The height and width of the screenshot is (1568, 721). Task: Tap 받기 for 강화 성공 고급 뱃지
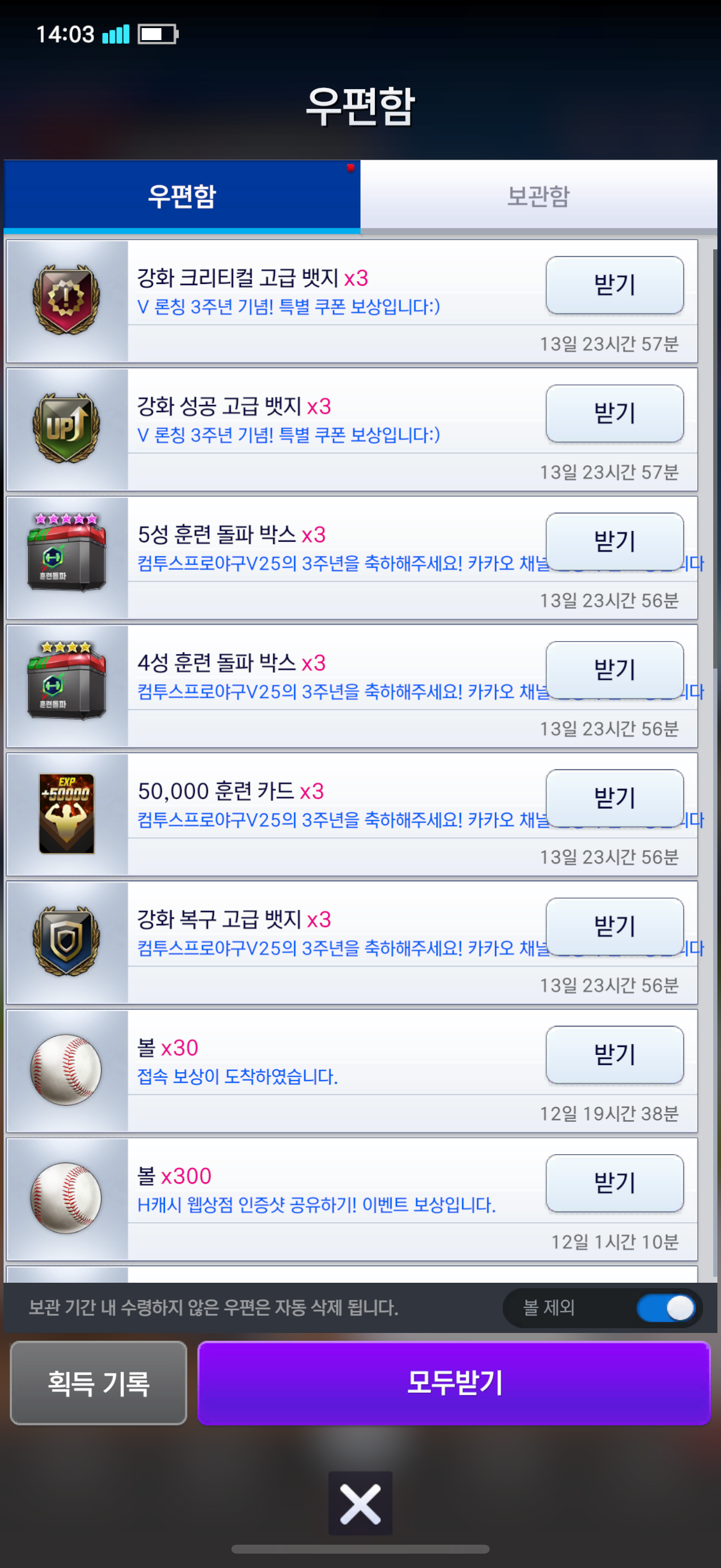(614, 413)
